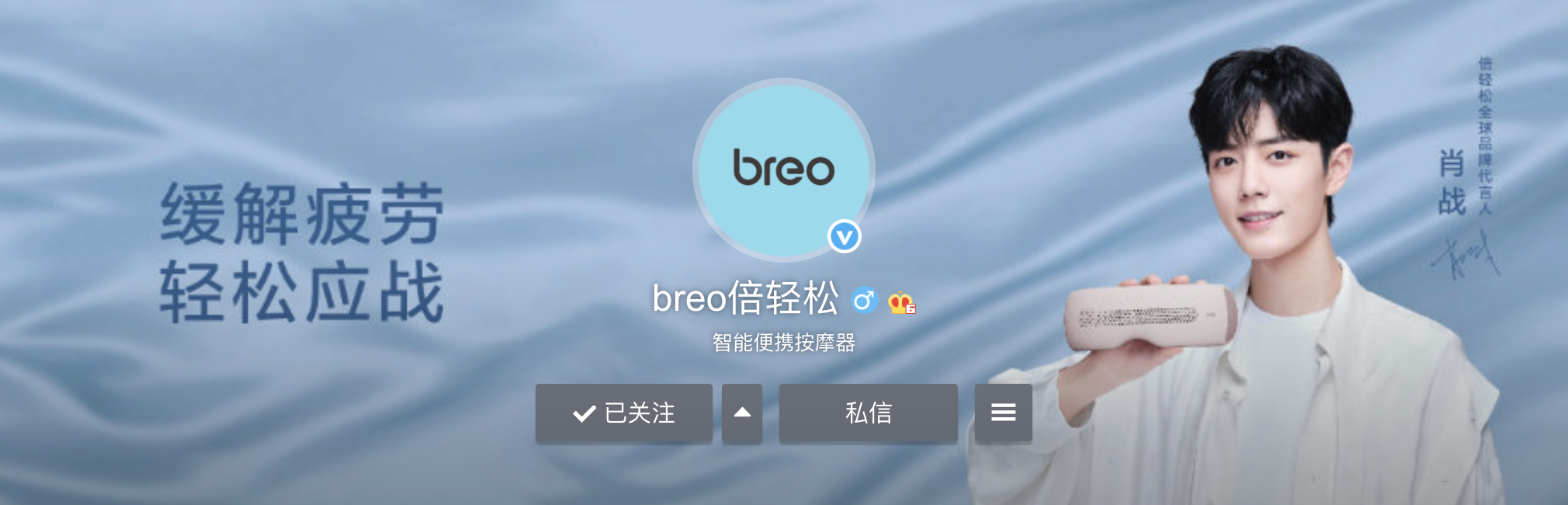Tap the crown membership badge
This screenshot has width=1568, height=505.
(x=901, y=302)
